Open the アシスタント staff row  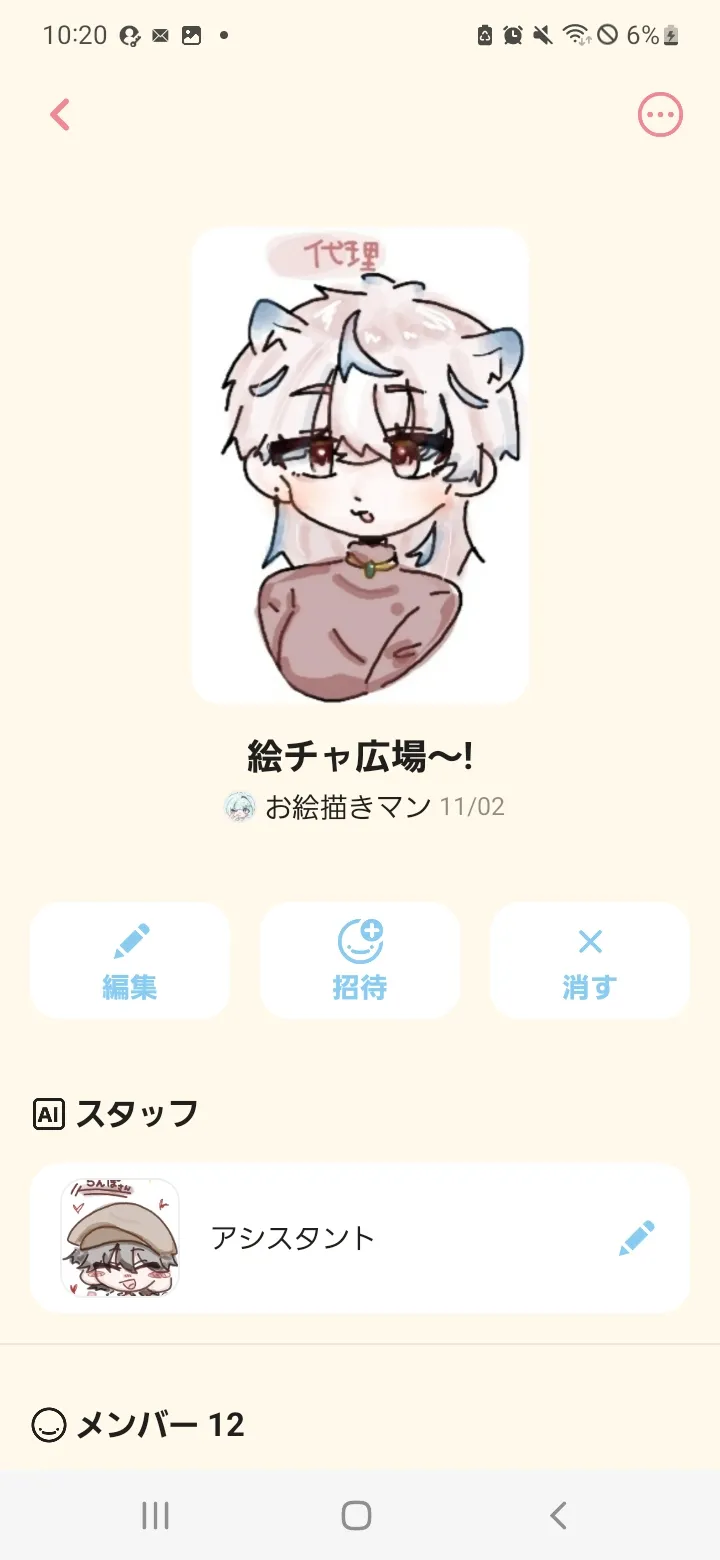coord(360,1238)
